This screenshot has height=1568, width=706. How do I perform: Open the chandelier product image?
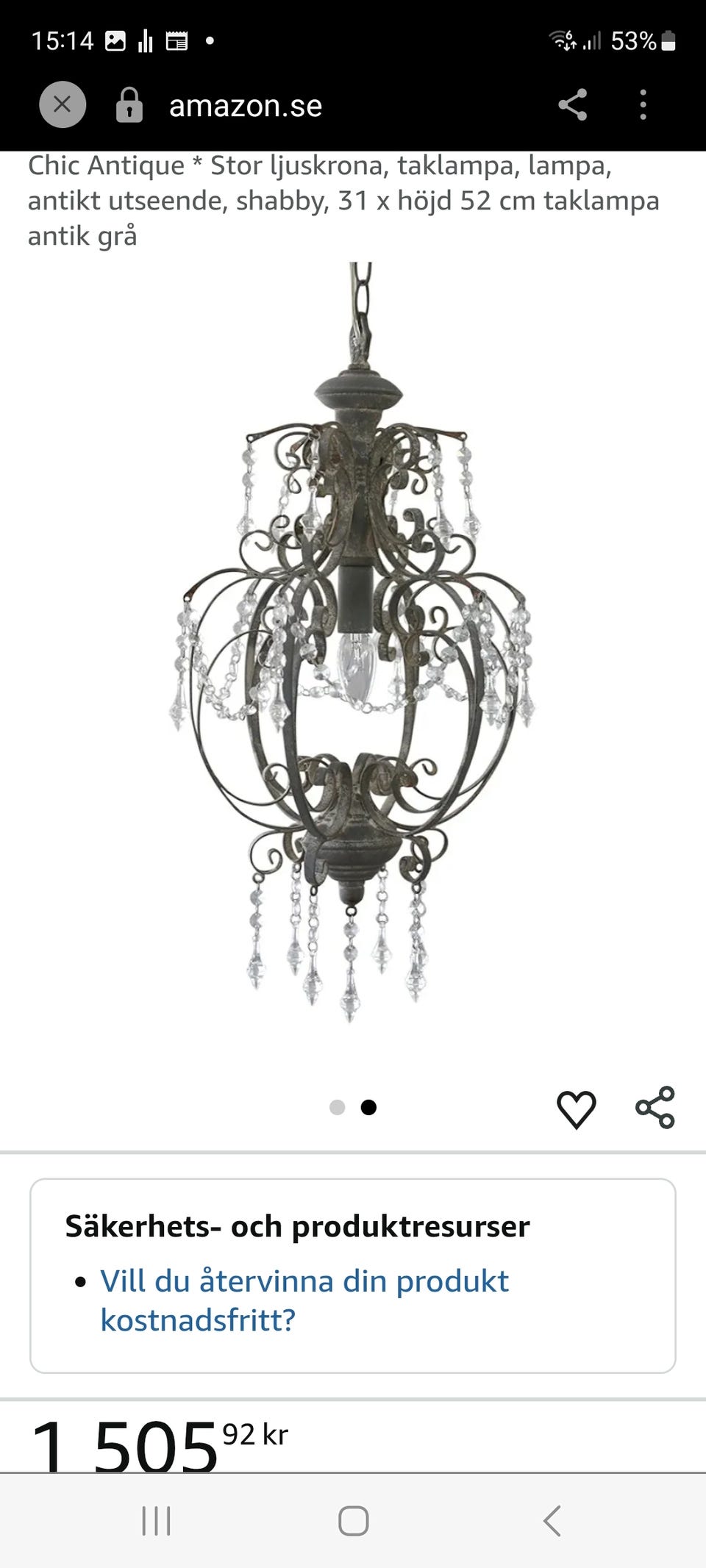click(352, 642)
